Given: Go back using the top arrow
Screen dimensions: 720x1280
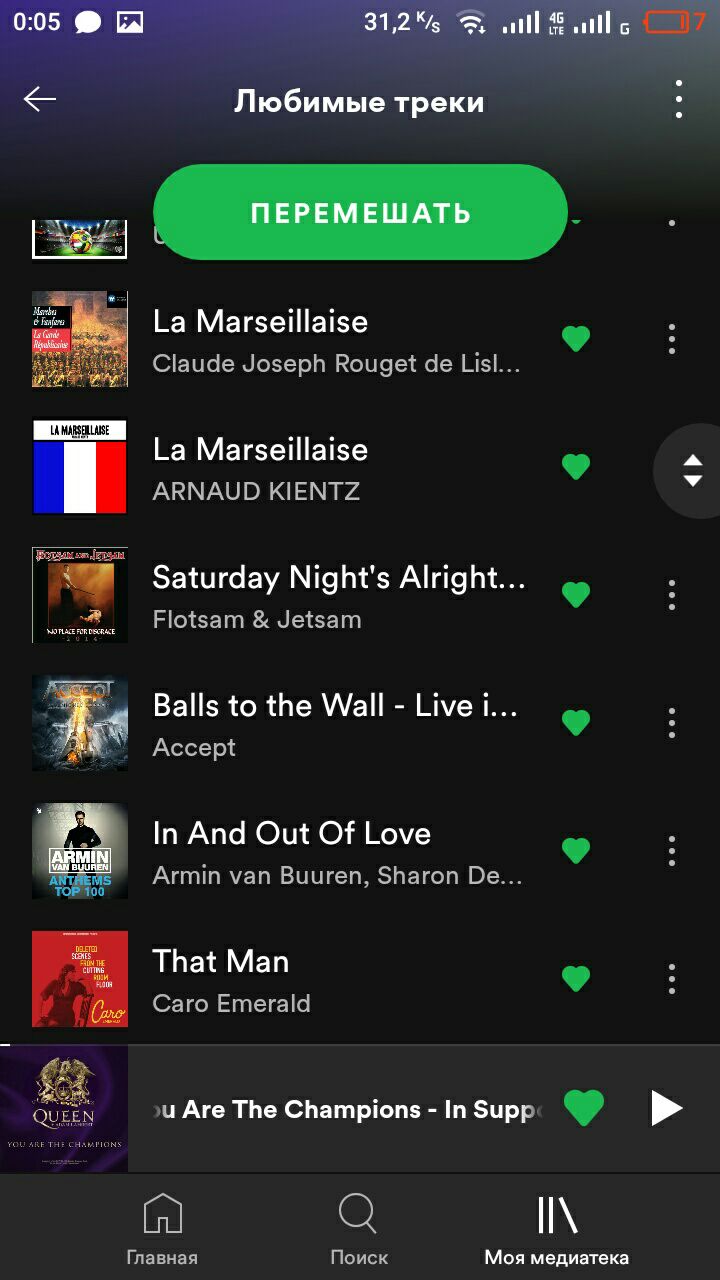Looking at the screenshot, I should pyautogui.click(x=40, y=99).
